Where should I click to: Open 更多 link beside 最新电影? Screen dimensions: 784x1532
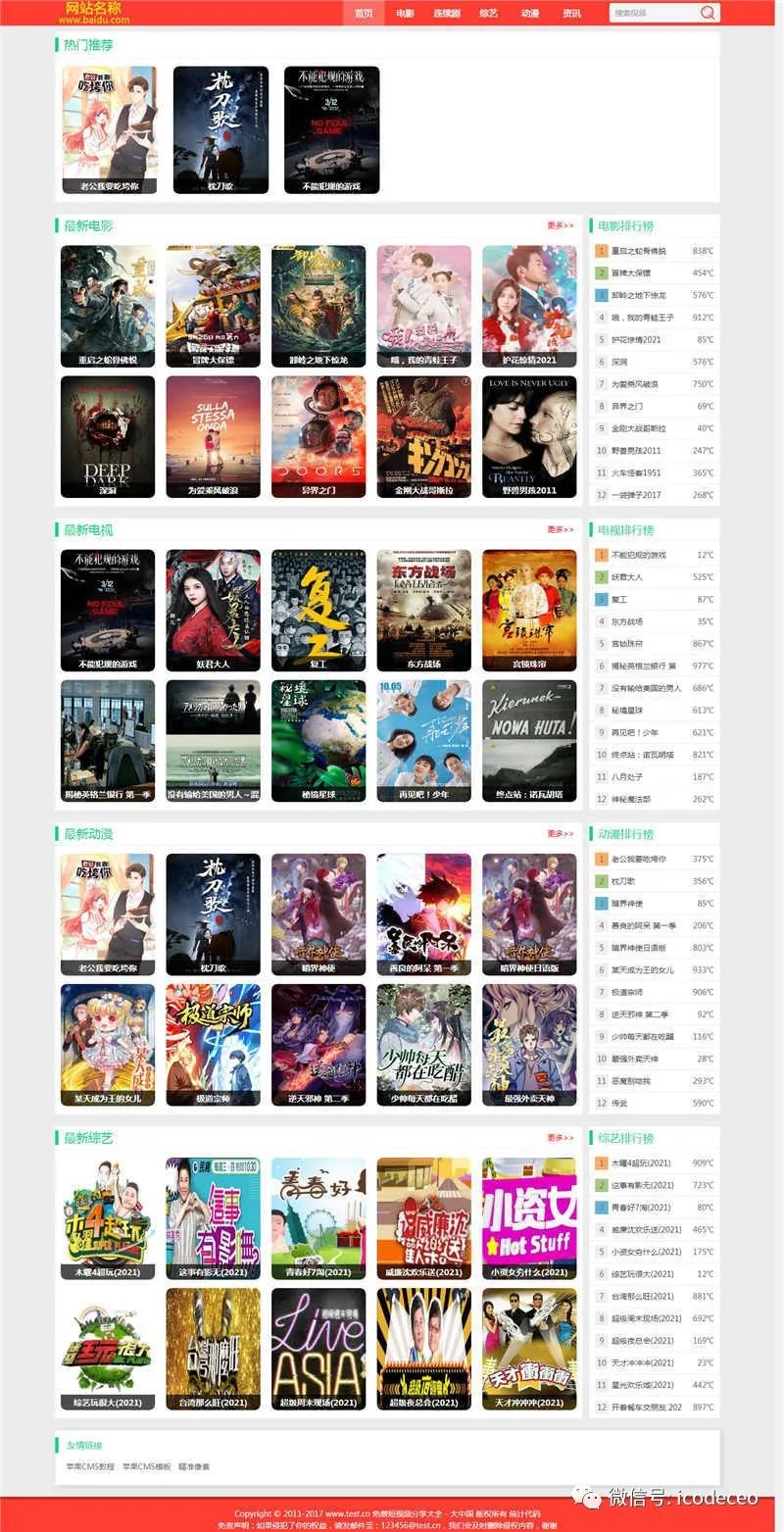561,225
